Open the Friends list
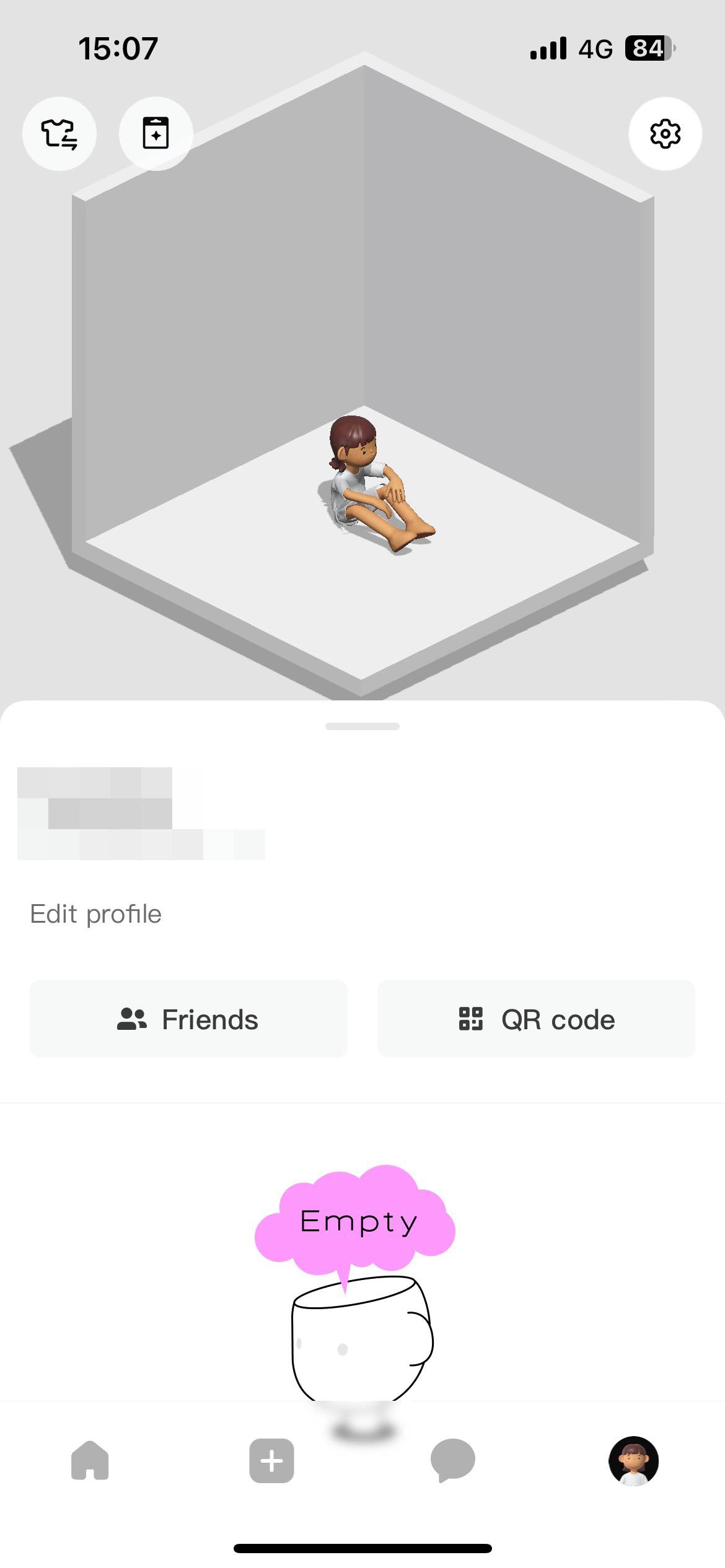725x1568 pixels. click(x=188, y=1019)
